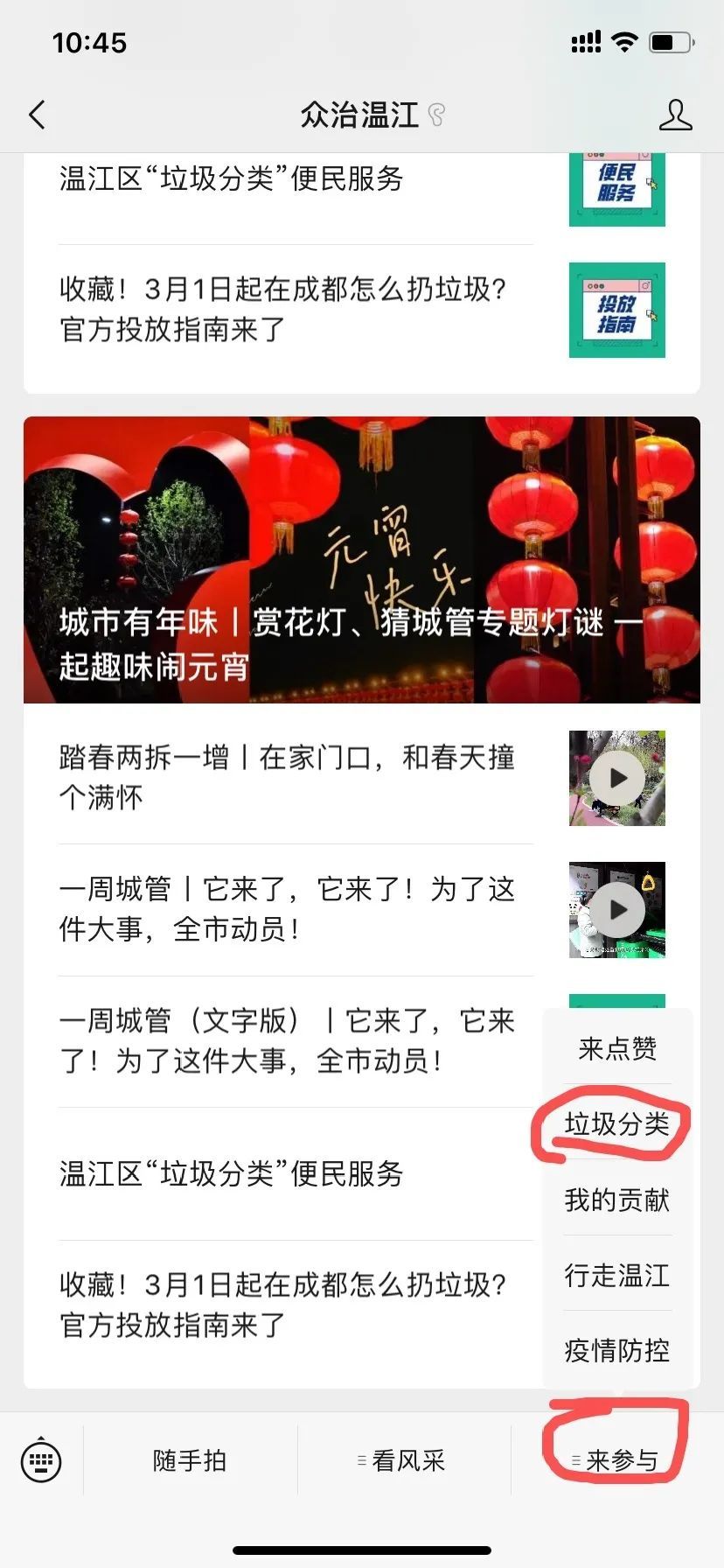Open the account profile icon
This screenshot has width=724, height=1568.
pyautogui.click(x=675, y=115)
